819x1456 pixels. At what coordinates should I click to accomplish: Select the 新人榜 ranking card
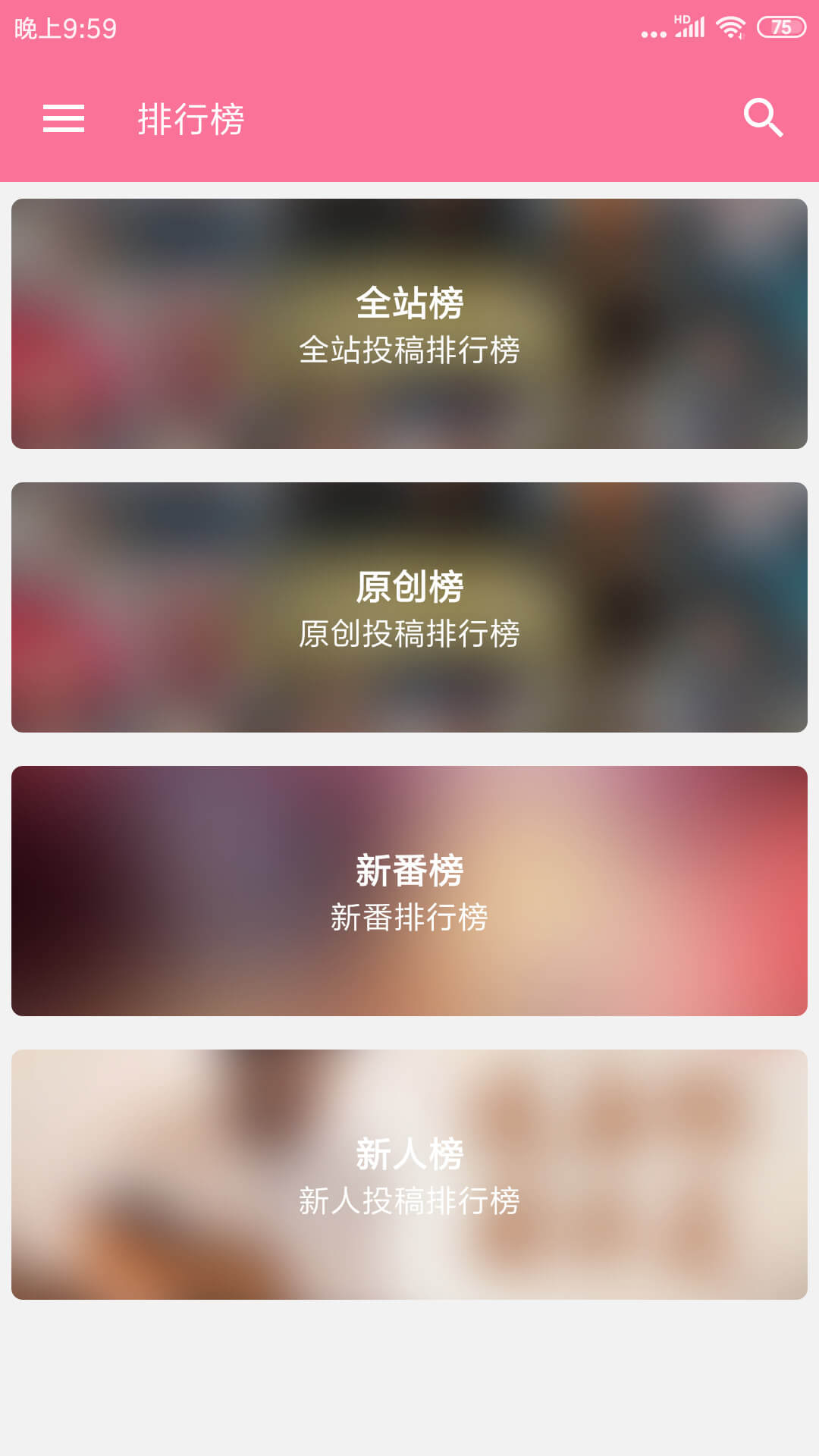tap(409, 1175)
